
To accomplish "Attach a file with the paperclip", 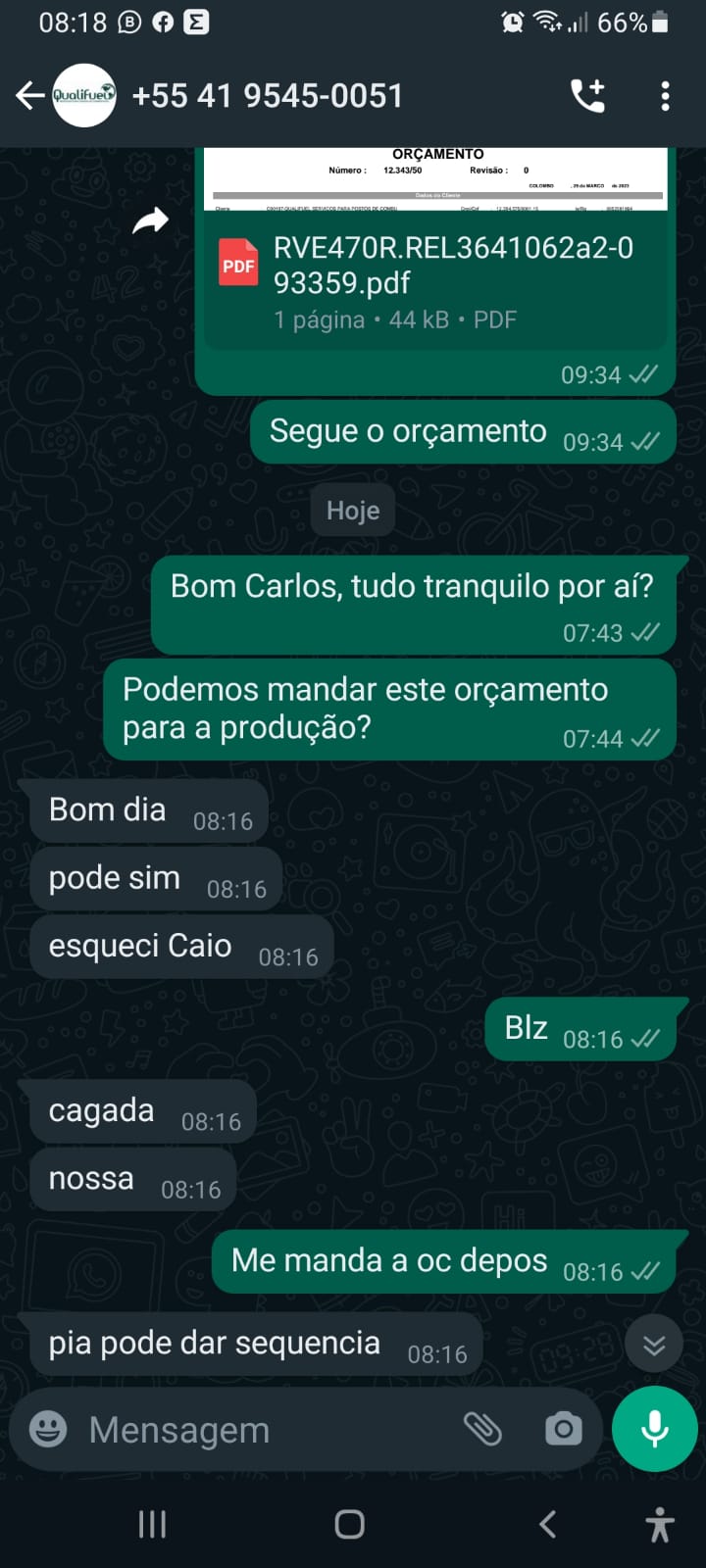I will pyautogui.click(x=482, y=1429).
